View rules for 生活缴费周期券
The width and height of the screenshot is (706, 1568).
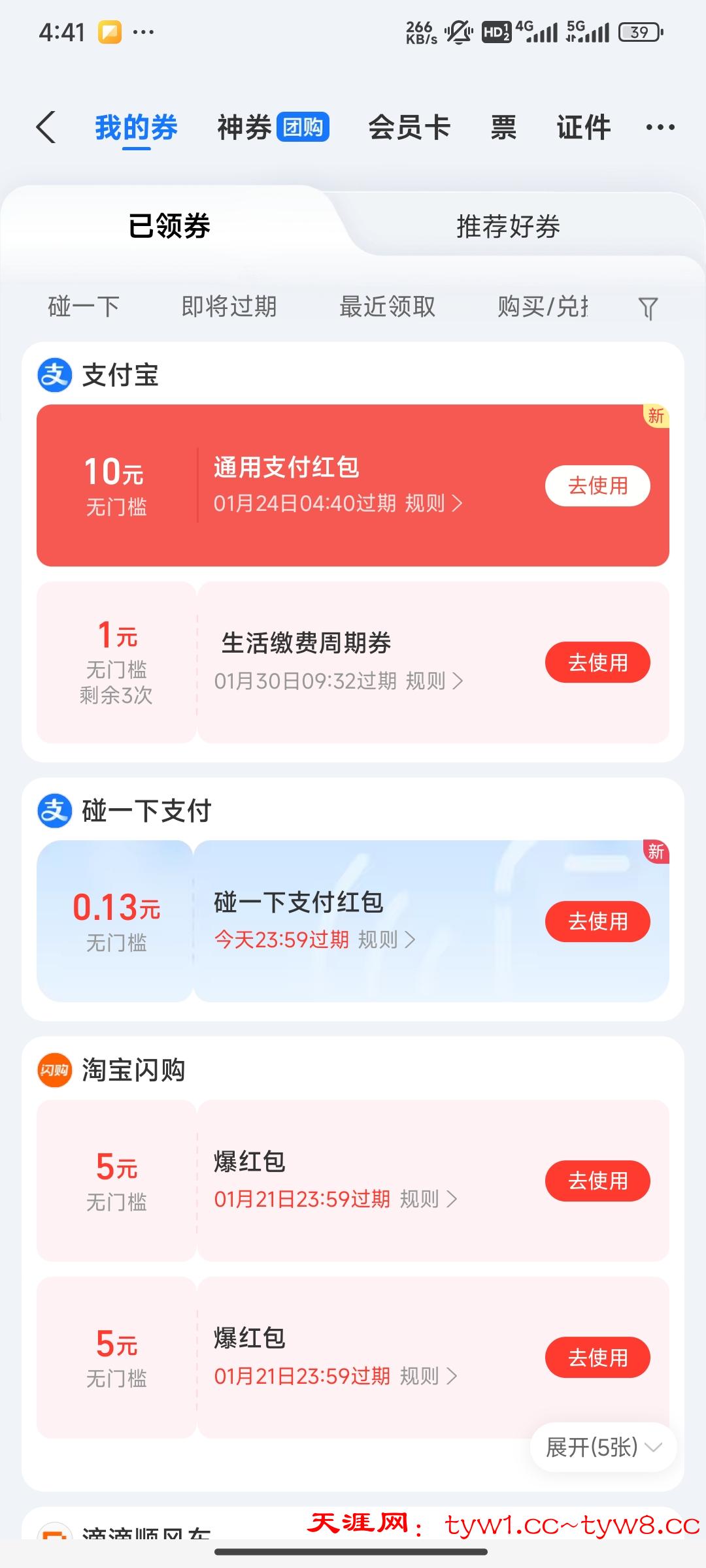434,681
